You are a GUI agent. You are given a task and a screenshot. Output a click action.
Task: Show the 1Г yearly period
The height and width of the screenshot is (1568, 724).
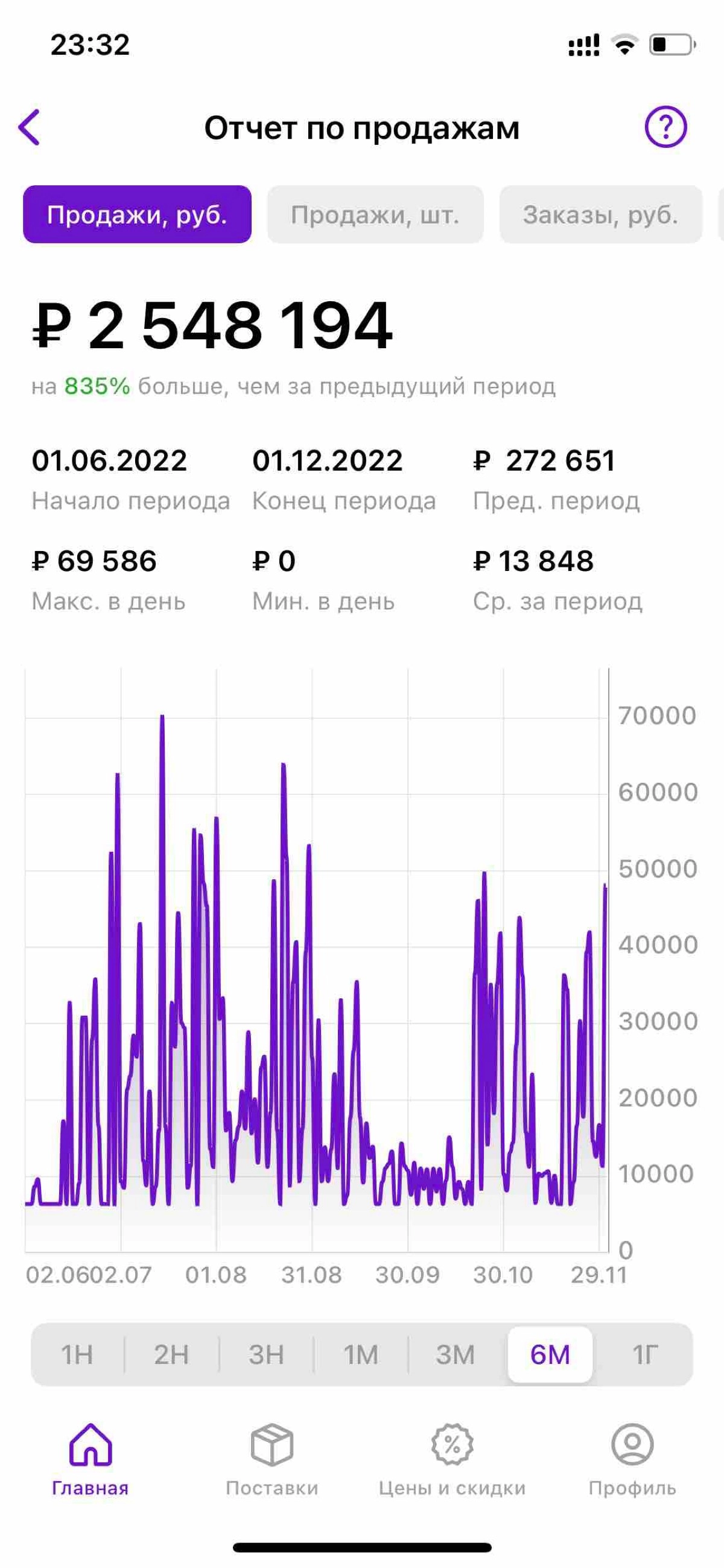click(645, 1354)
